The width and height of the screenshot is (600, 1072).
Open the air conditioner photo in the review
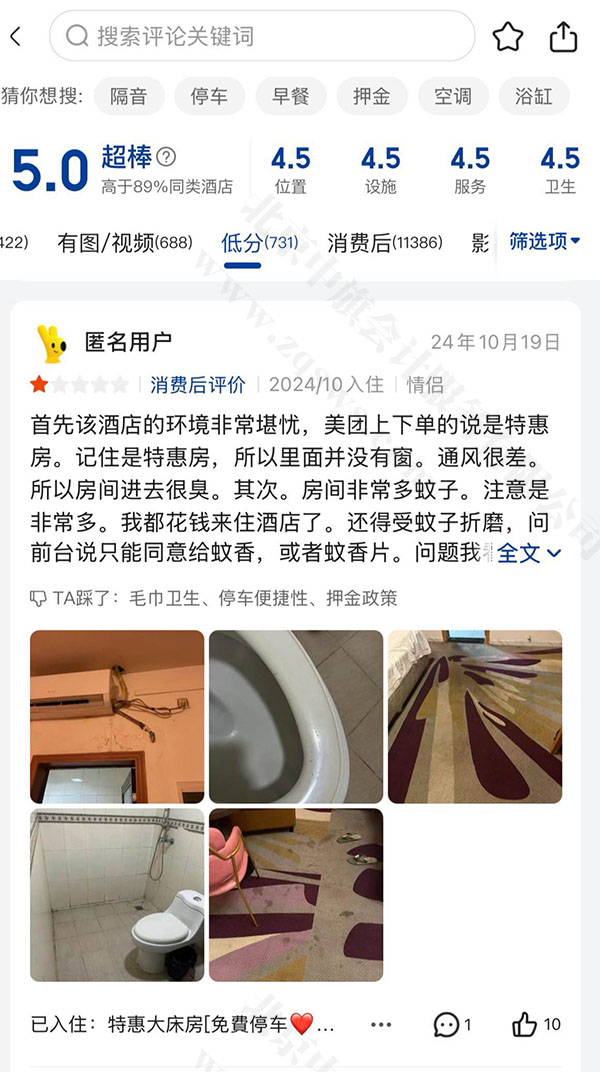click(117, 716)
